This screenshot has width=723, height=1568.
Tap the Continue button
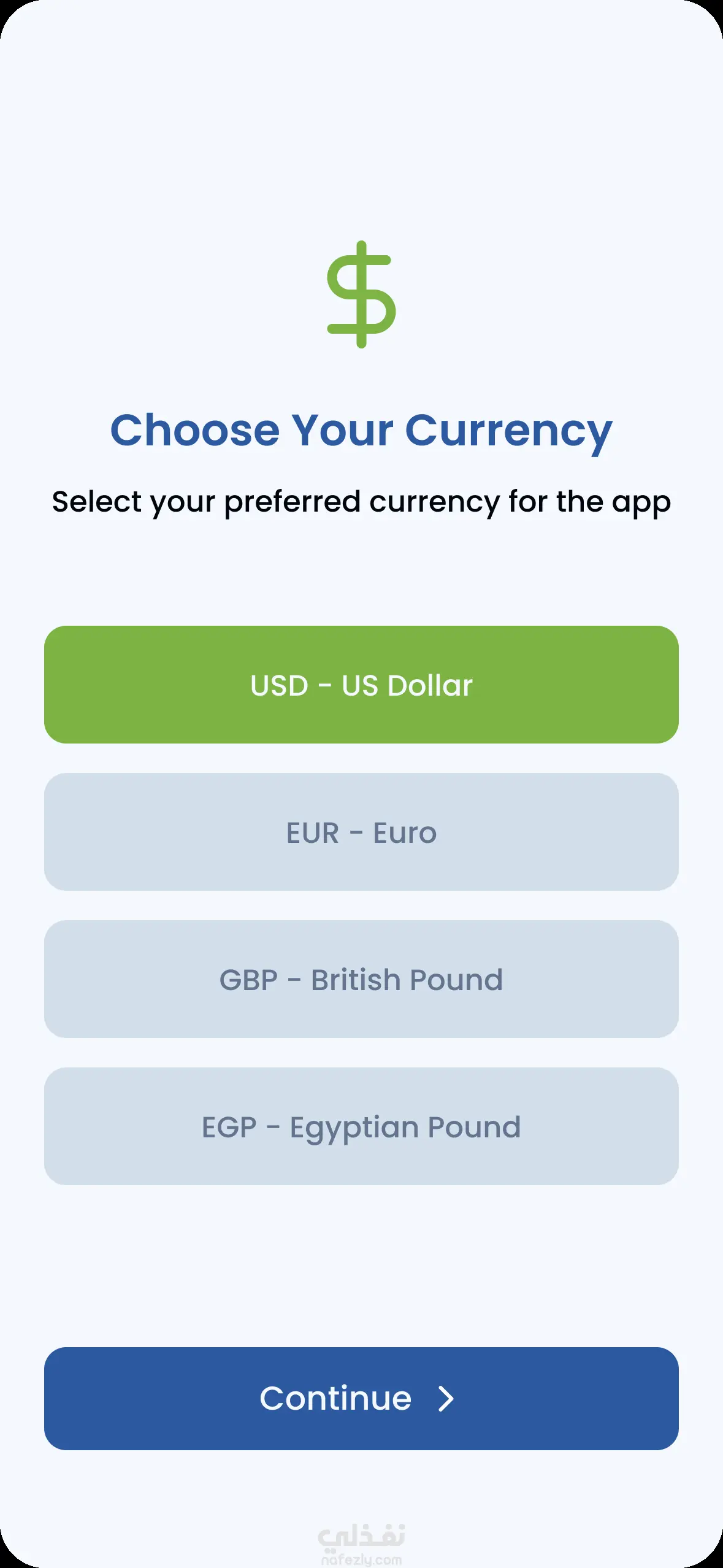[361, 1399]
